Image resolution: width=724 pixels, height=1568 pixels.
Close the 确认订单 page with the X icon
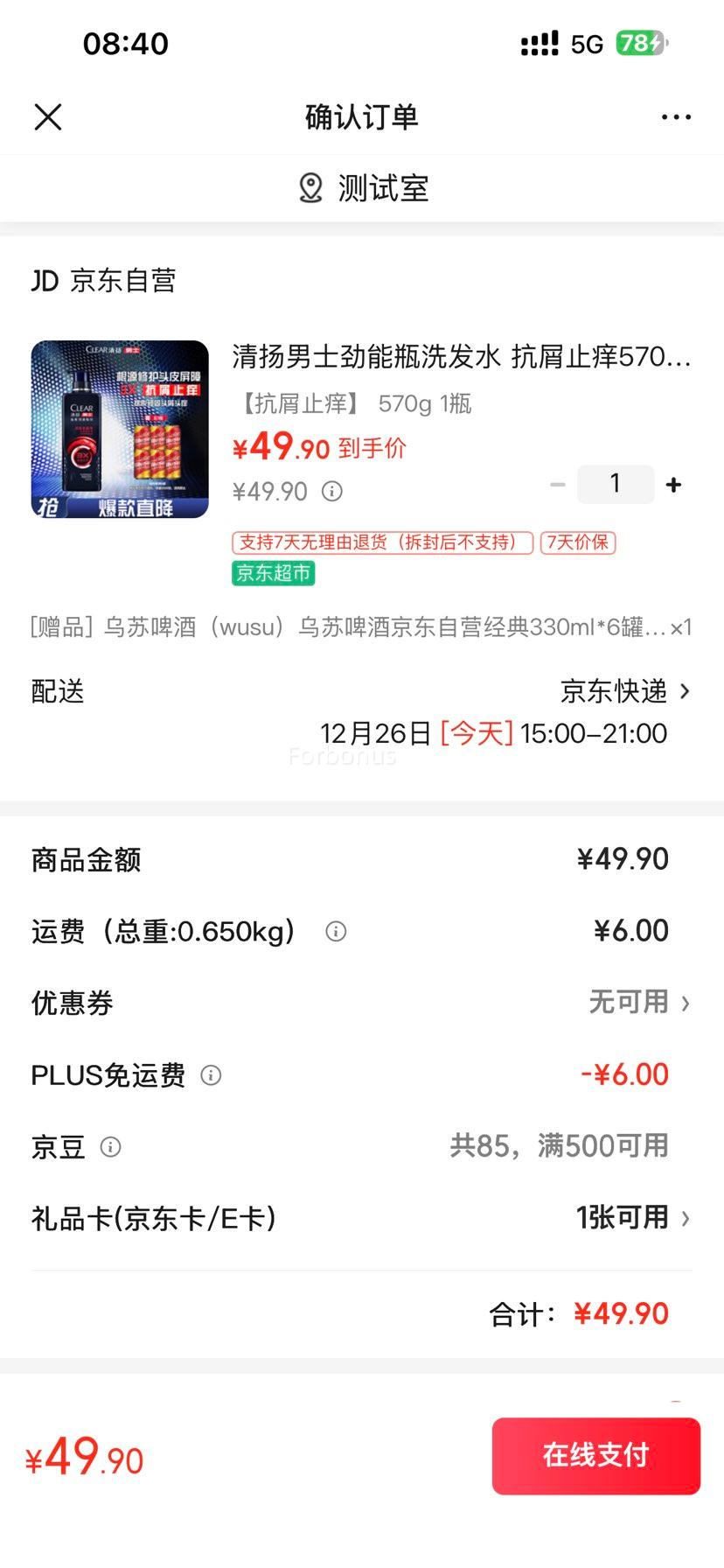(48, 116)
